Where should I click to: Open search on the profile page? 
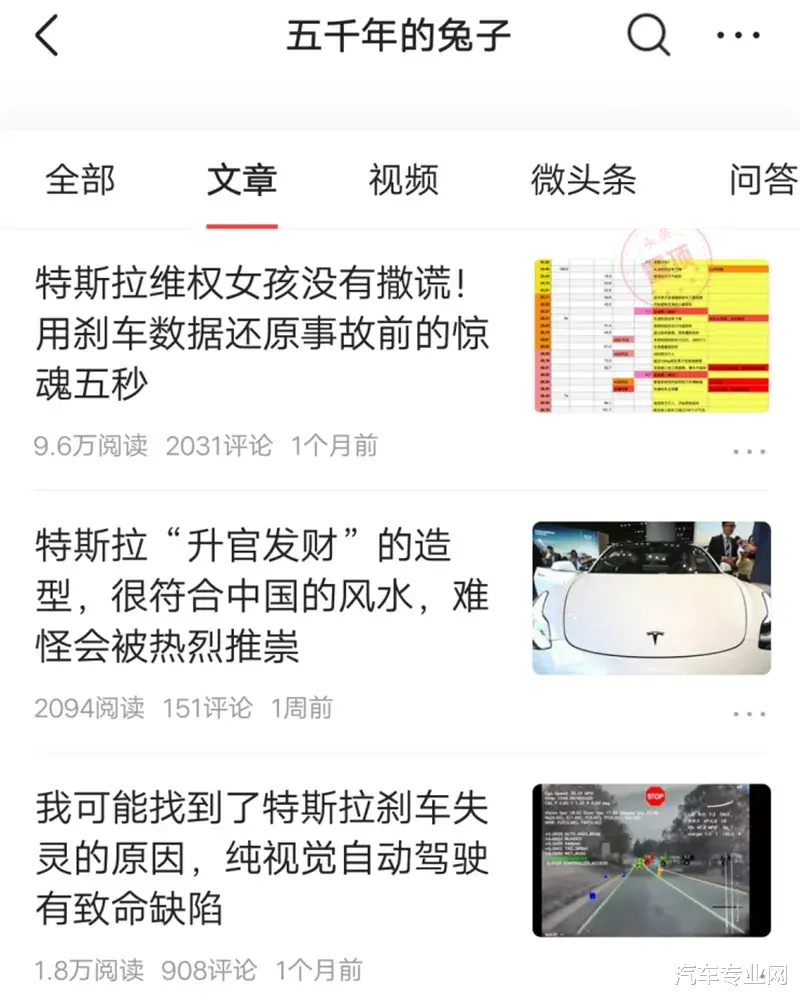pyautogui.click(x=648, y=37)
